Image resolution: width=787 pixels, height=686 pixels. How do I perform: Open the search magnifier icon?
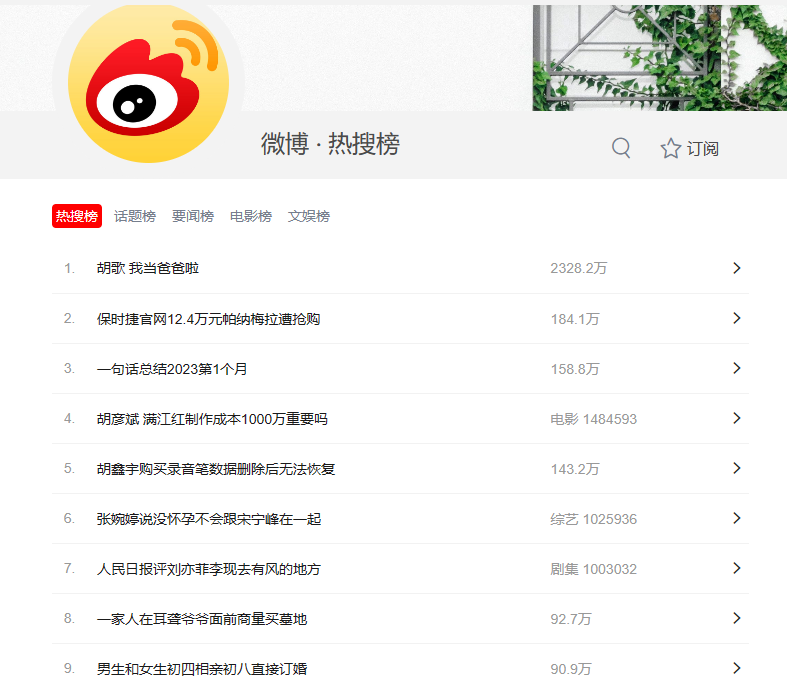621,148
